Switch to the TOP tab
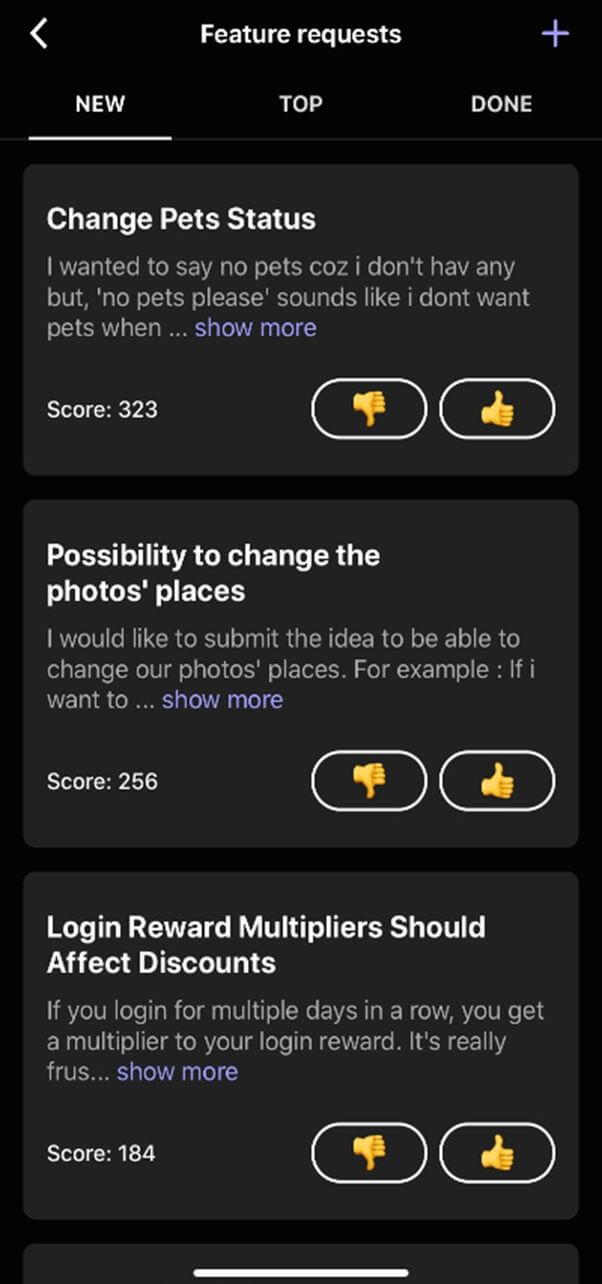This screenshot has width=602, height=1284. pyautogui.click(x=301, y=104)
